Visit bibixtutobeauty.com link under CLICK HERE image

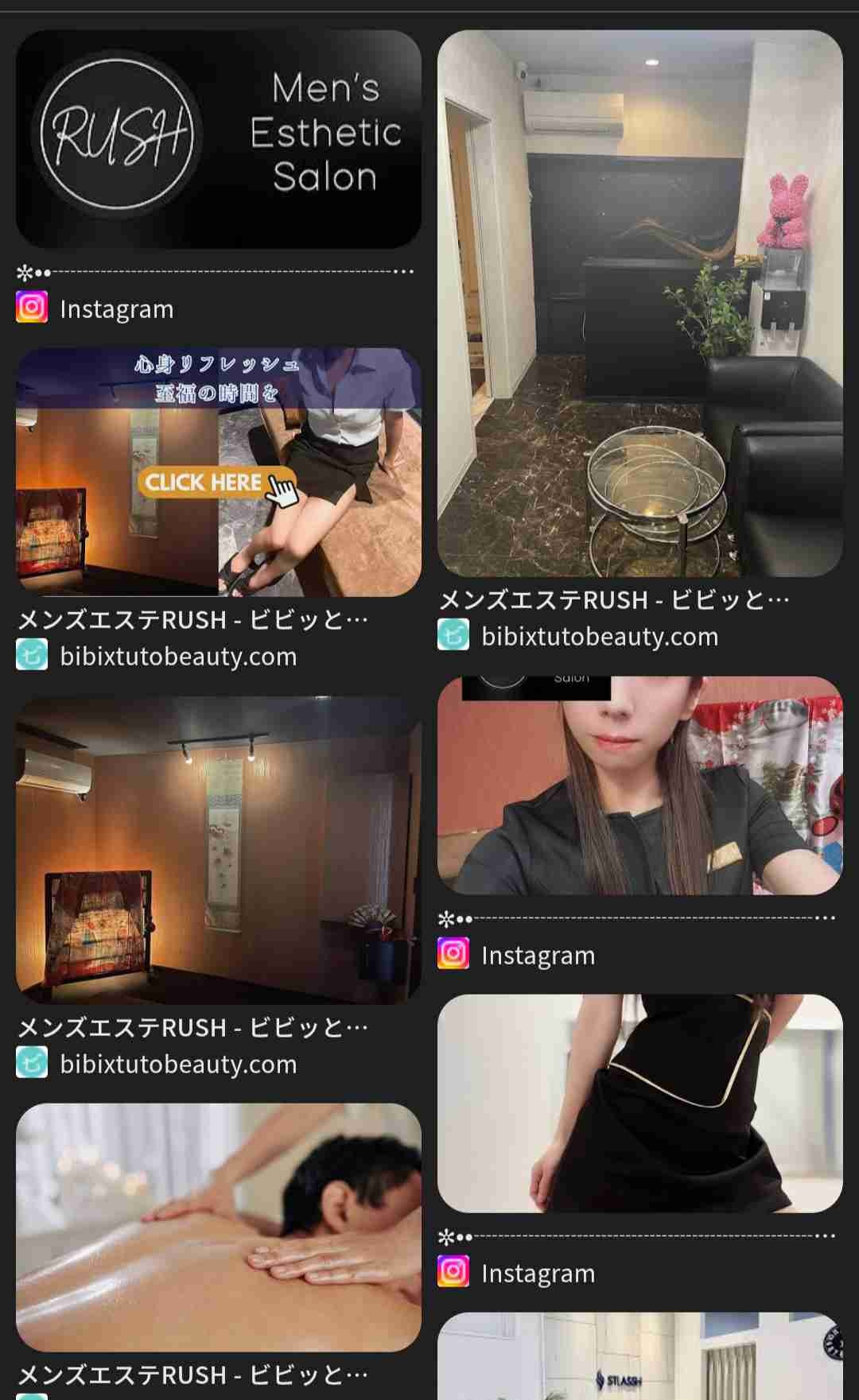[177, 656]
